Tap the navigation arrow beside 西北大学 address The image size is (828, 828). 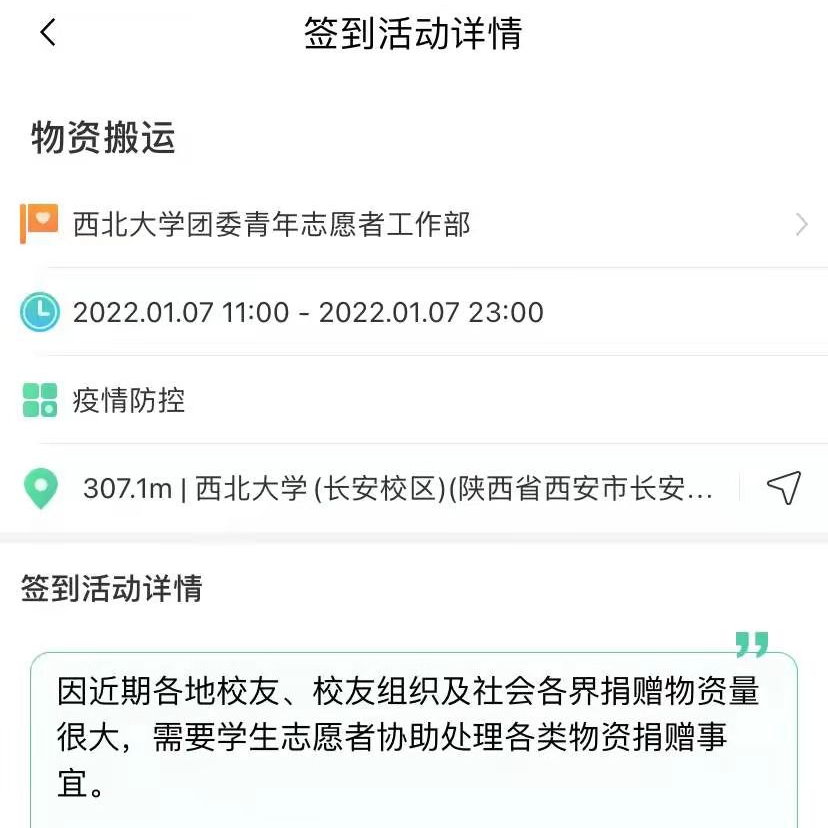[x=784, y=488]
